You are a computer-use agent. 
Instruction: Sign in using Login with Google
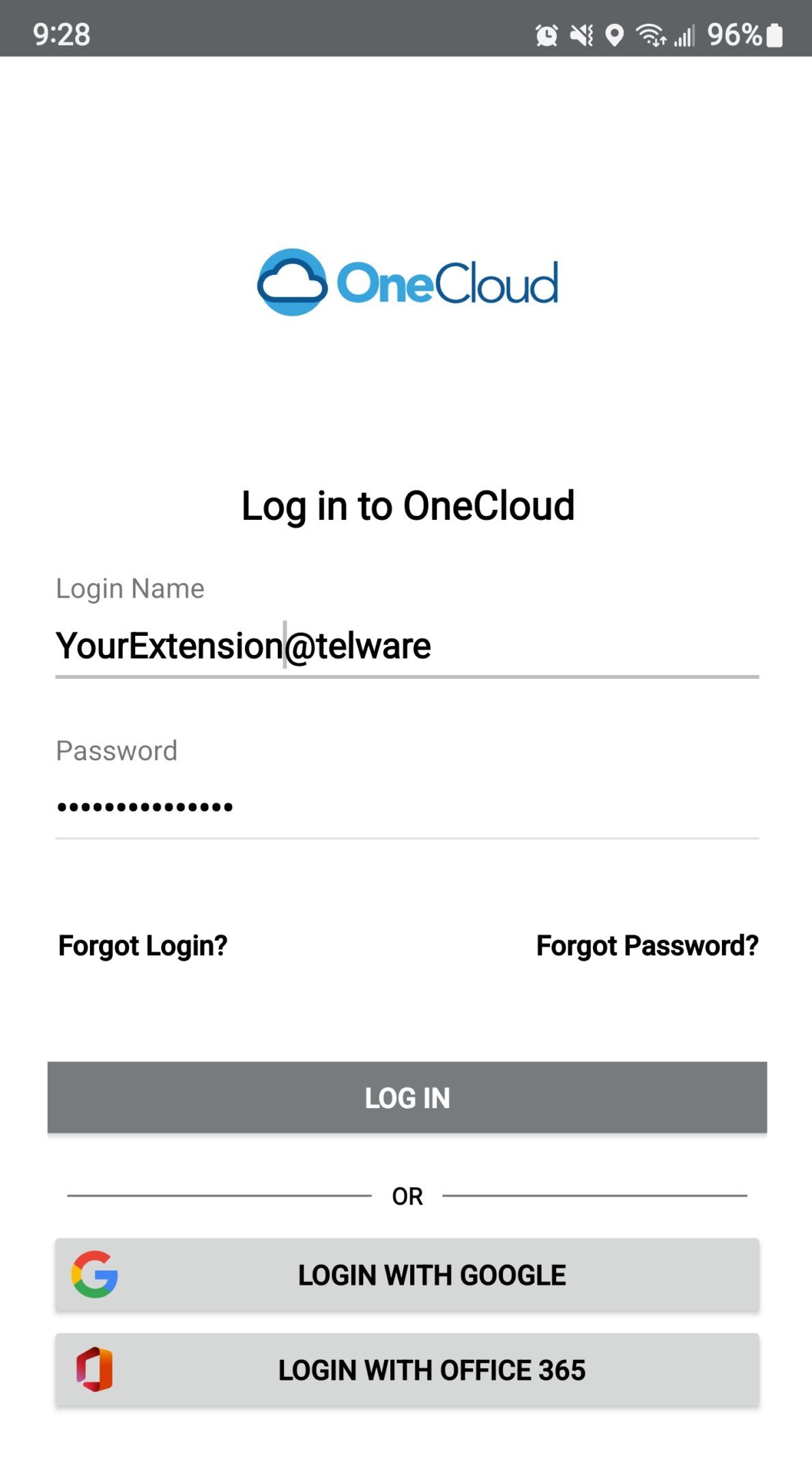click(407, 1275)
